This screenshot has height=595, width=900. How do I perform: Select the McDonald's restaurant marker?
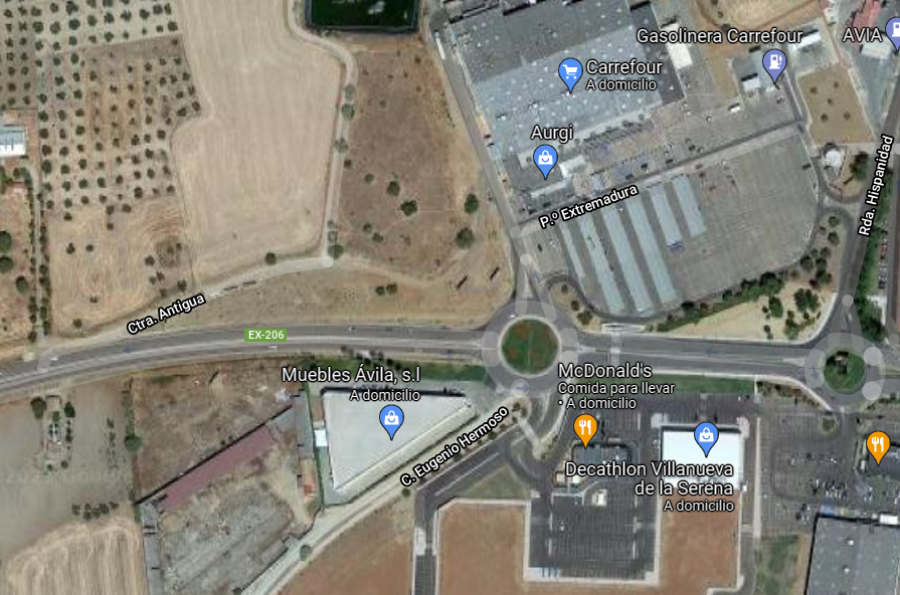click(586, 429)
